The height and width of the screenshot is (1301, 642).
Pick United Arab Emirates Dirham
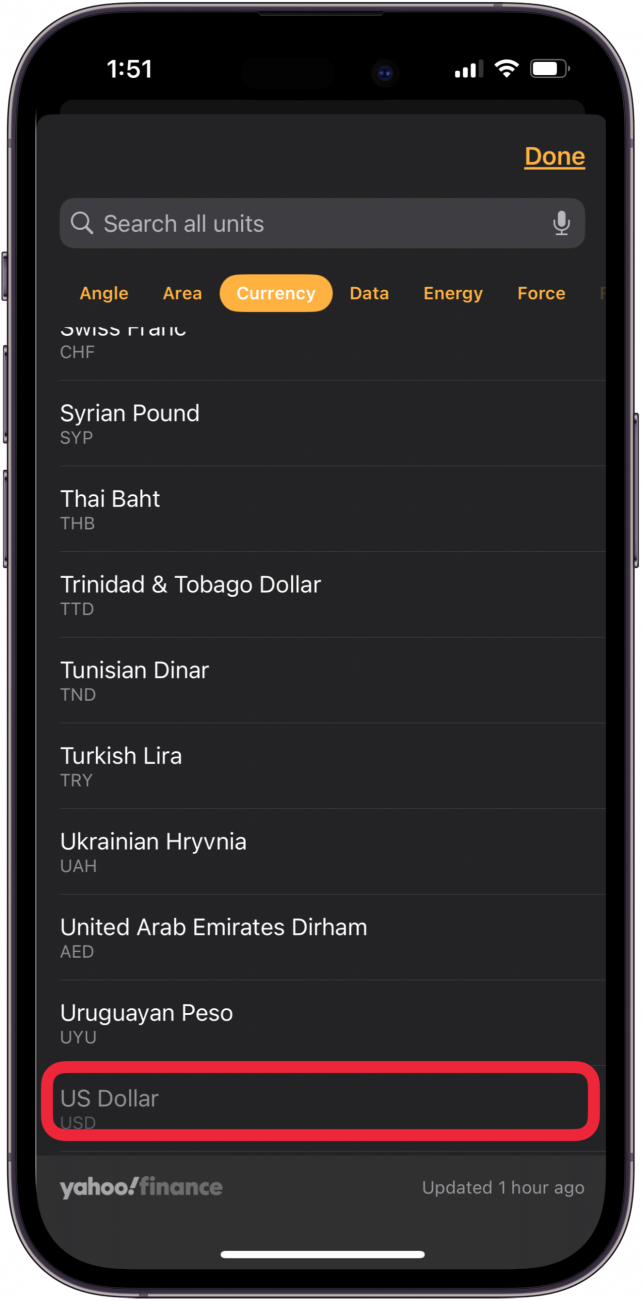[x=320, y=937]
